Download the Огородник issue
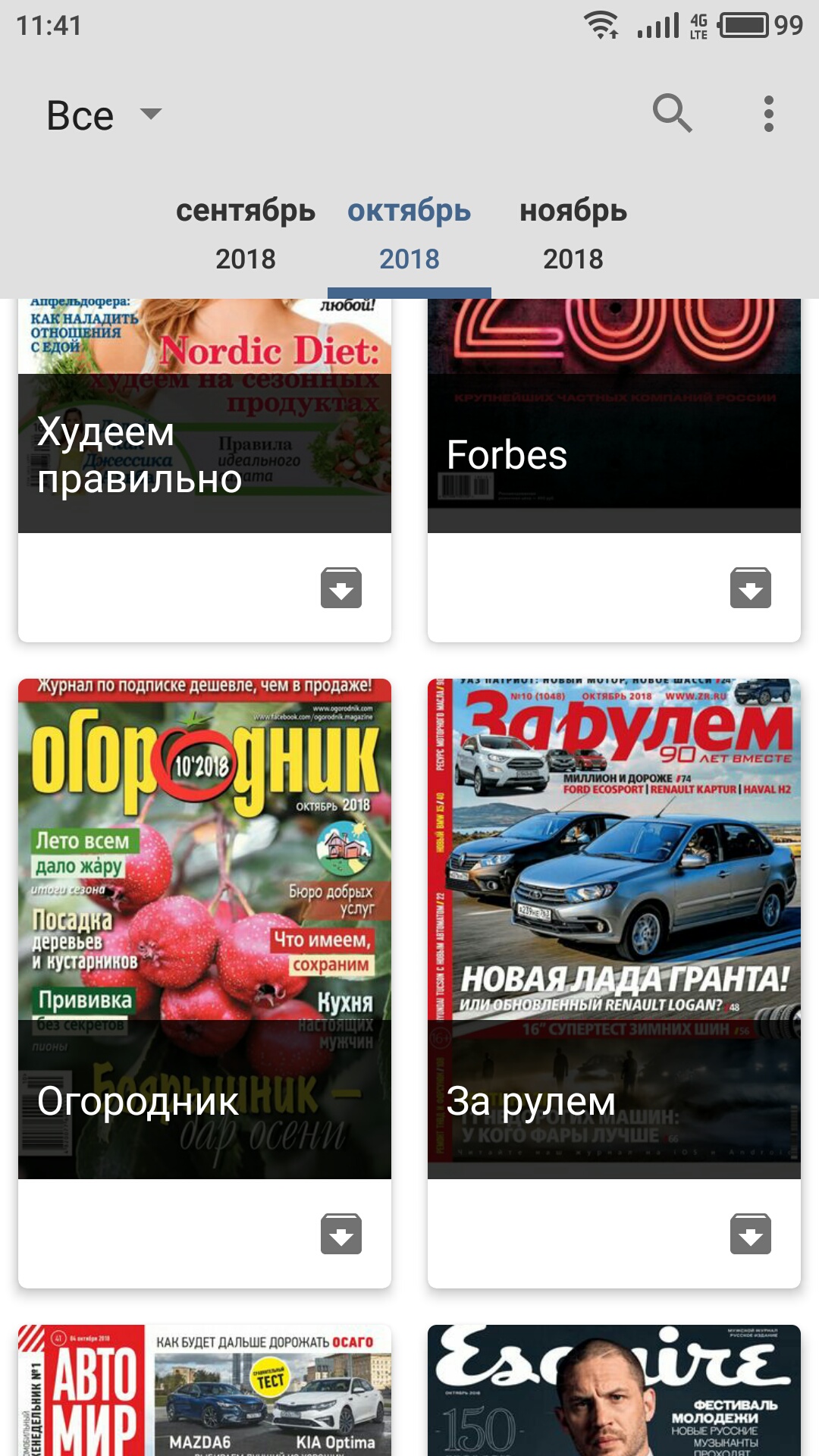819x1456 pixels. [x=341, y=1234]
